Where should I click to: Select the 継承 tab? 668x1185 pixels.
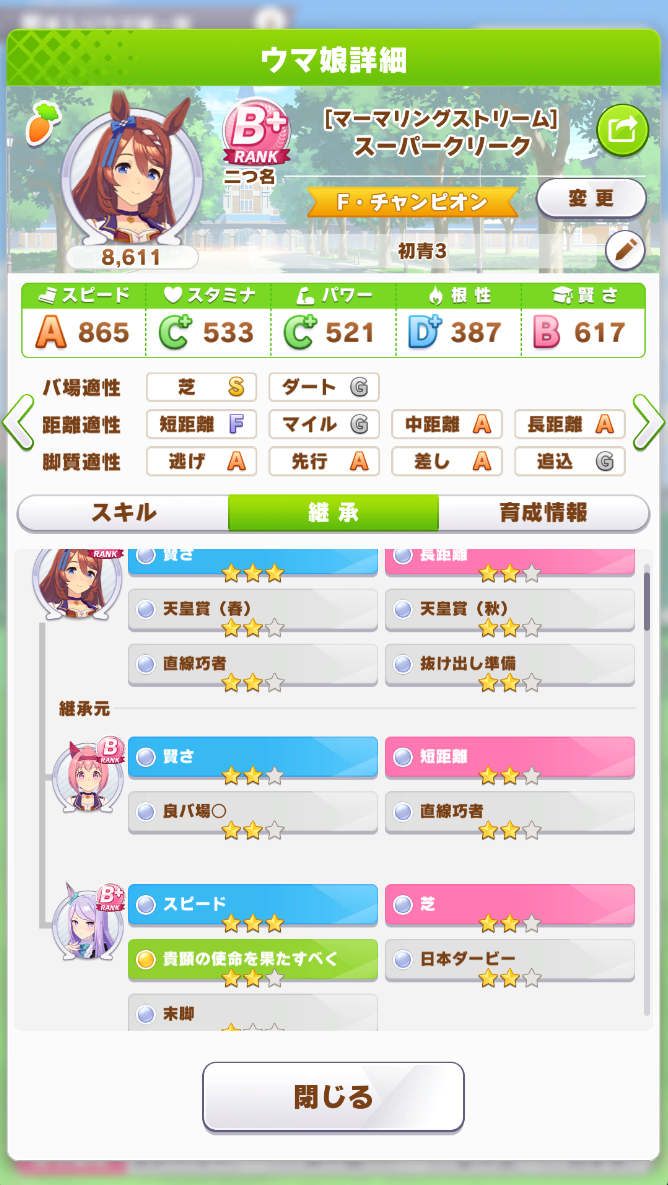point(333,513)
